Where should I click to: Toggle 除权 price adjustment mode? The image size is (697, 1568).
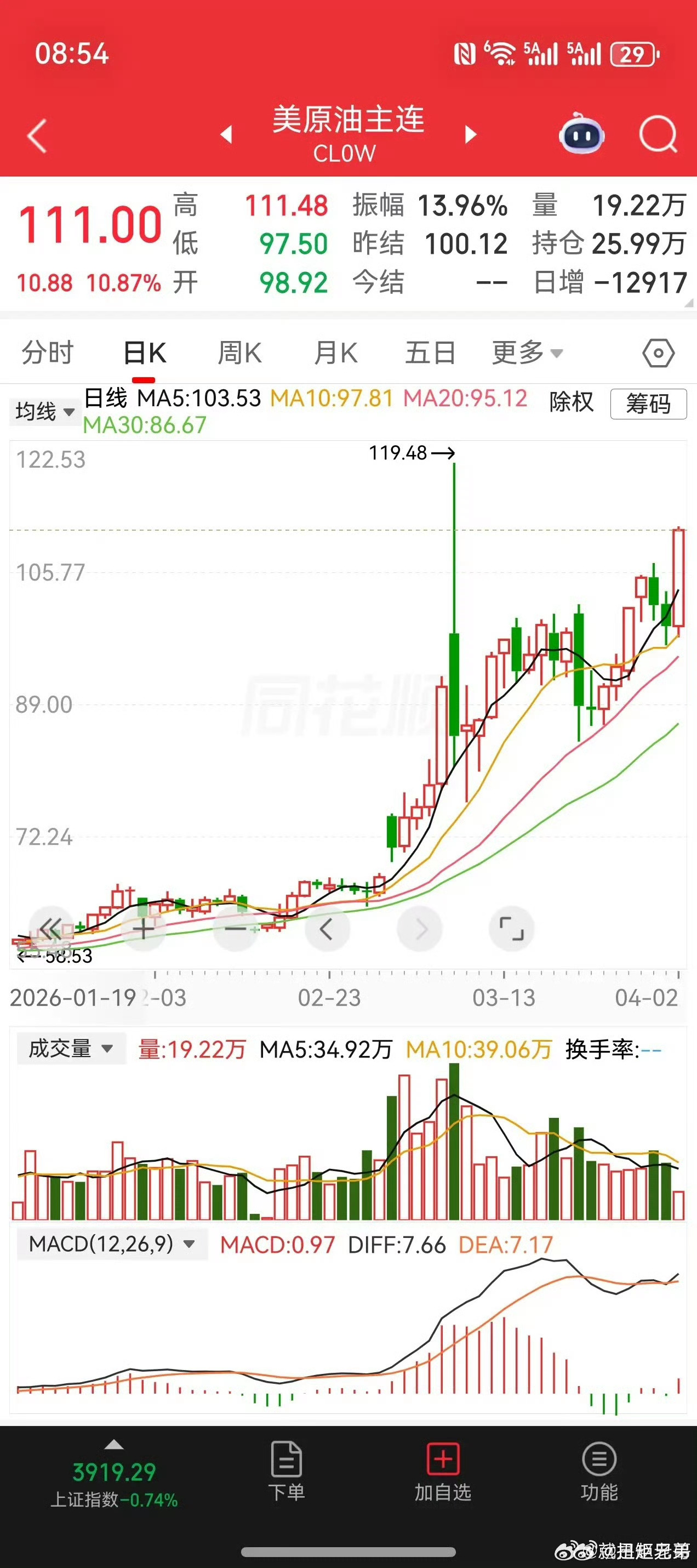pyautogui.click(x=572, y=404)
